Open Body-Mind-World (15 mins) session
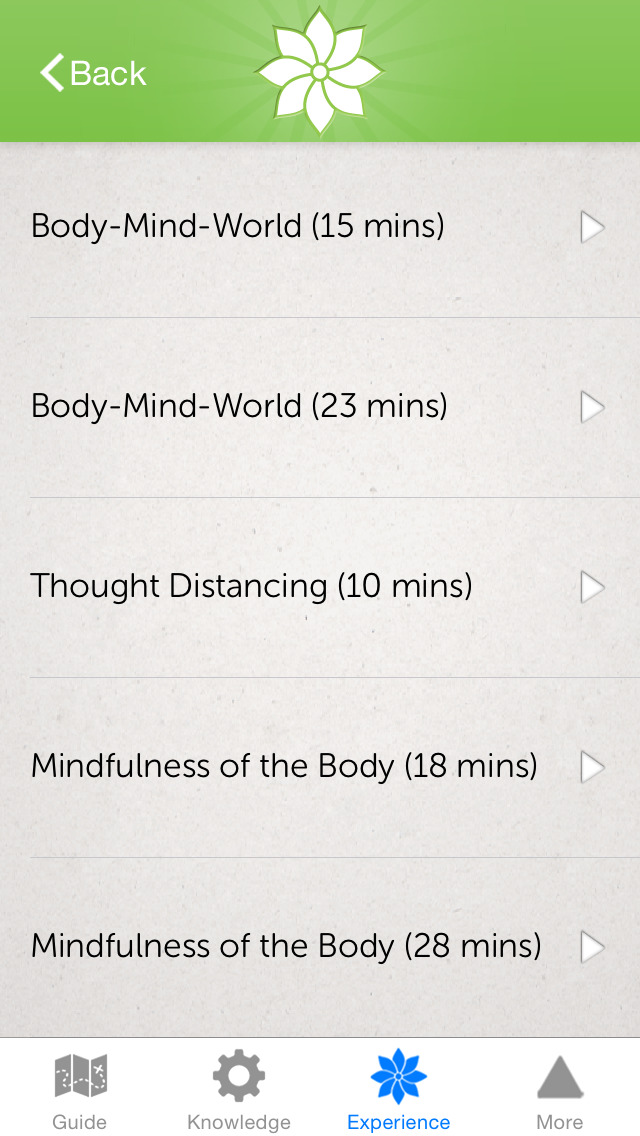The width and height of the screenshot is (640, 1136). tap(320, 227)
